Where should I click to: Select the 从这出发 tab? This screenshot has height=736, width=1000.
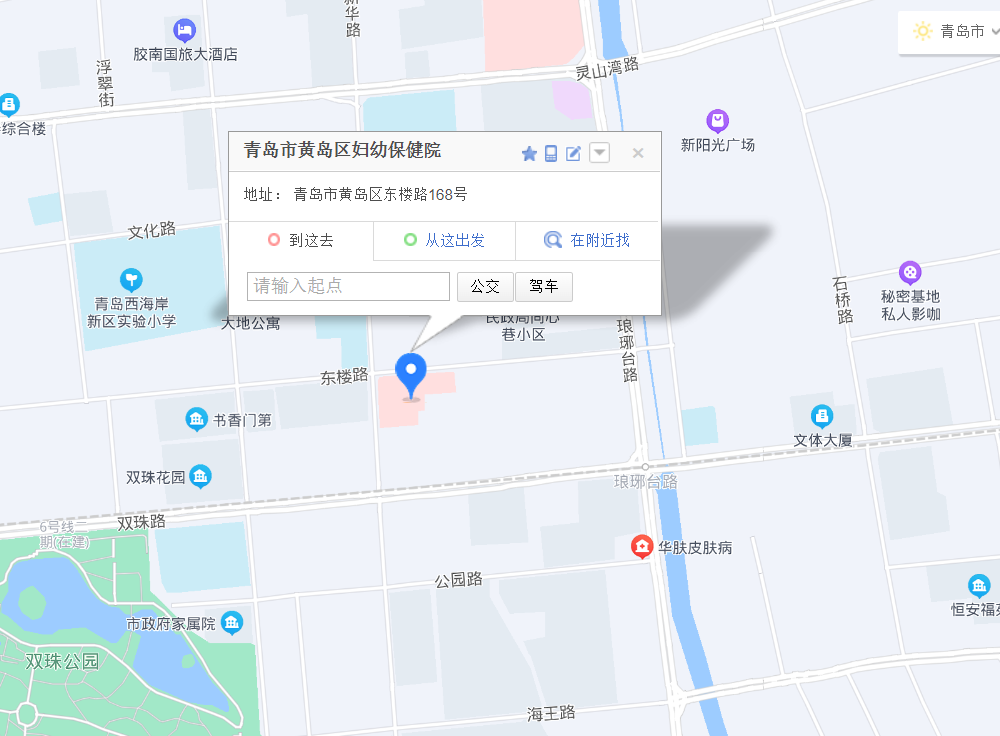[444, 240]
